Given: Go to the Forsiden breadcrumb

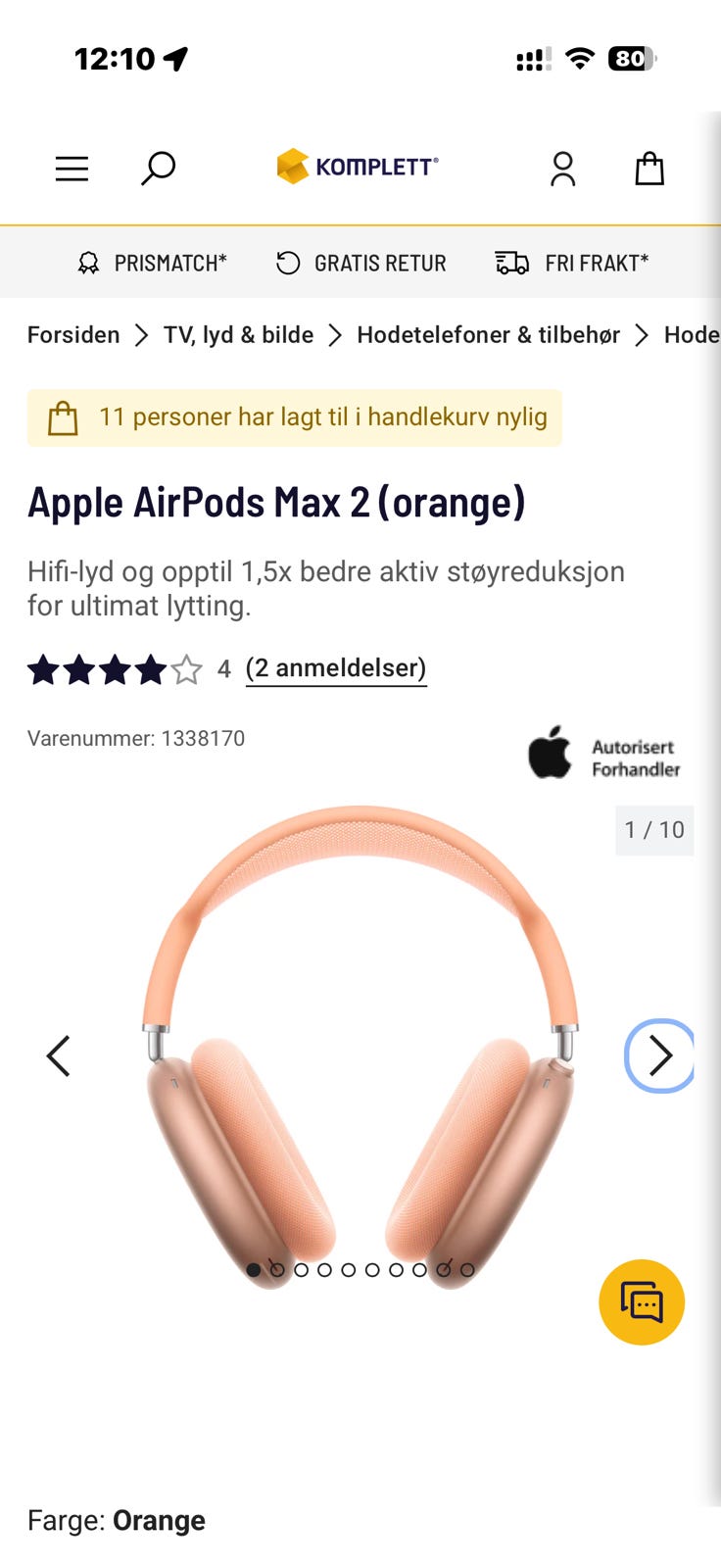Looking at the screenshot, I should tap(73, 335).
